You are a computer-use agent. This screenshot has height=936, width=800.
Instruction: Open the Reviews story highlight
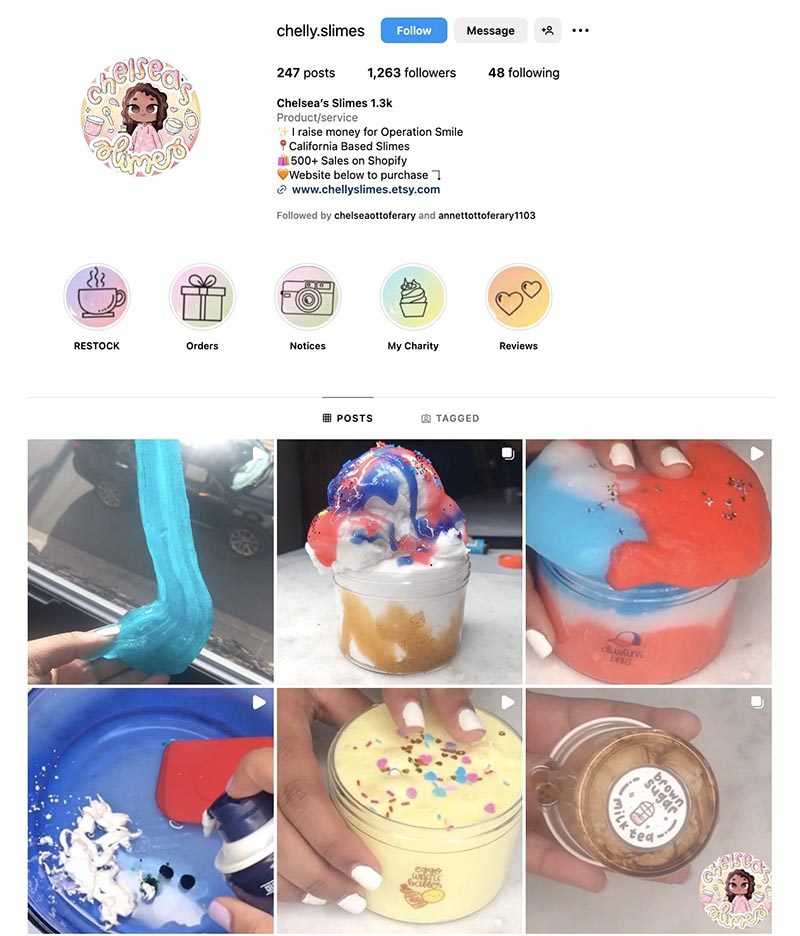[x=518, y=297]
